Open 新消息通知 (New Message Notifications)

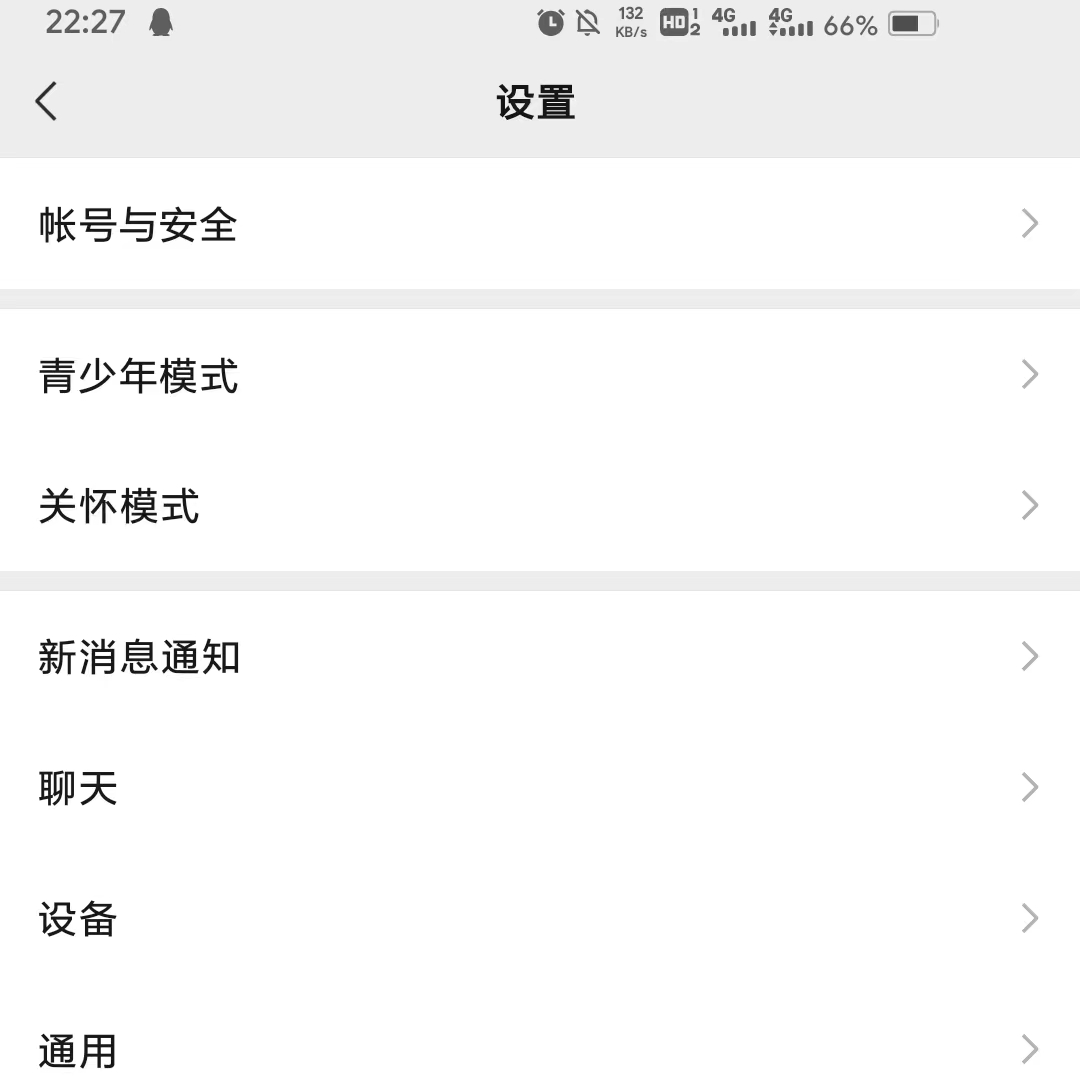139,656
